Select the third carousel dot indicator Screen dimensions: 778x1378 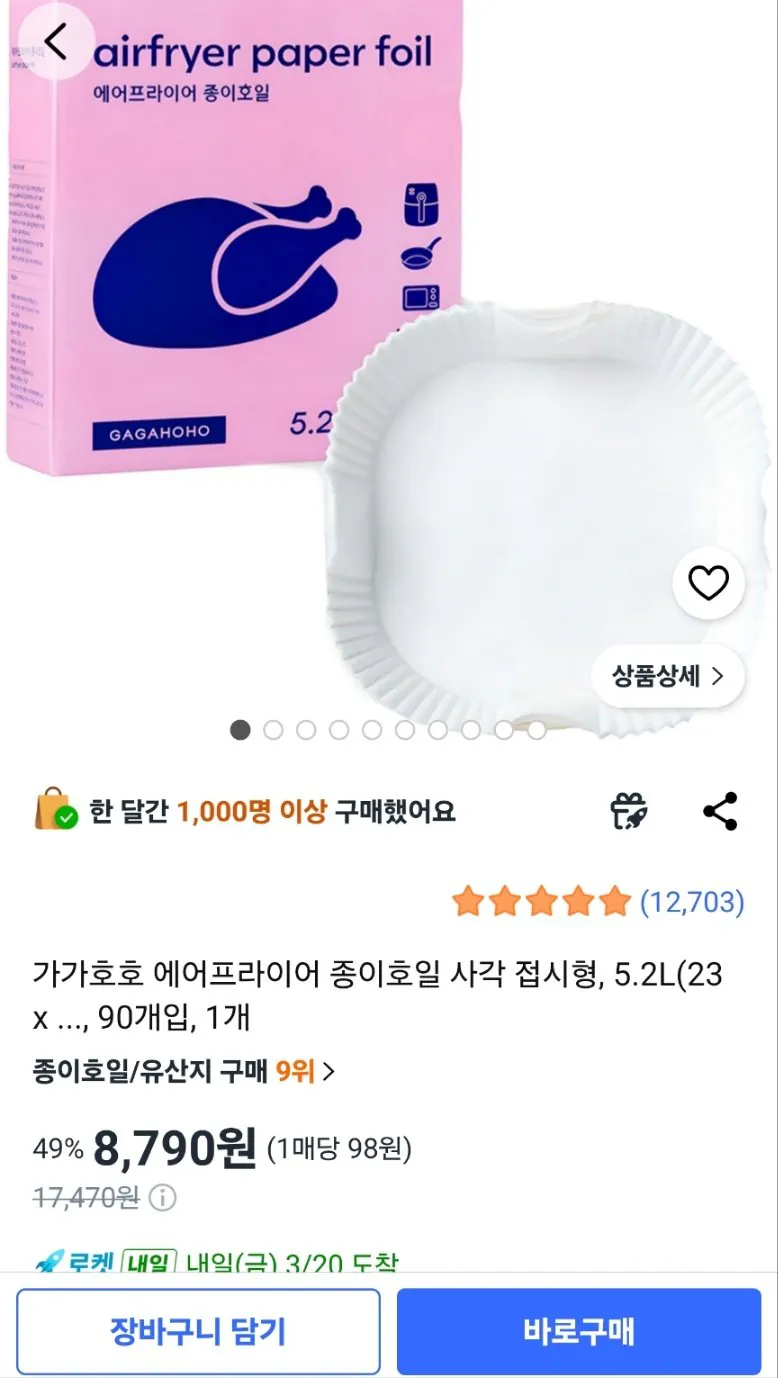tap(306, 730)
